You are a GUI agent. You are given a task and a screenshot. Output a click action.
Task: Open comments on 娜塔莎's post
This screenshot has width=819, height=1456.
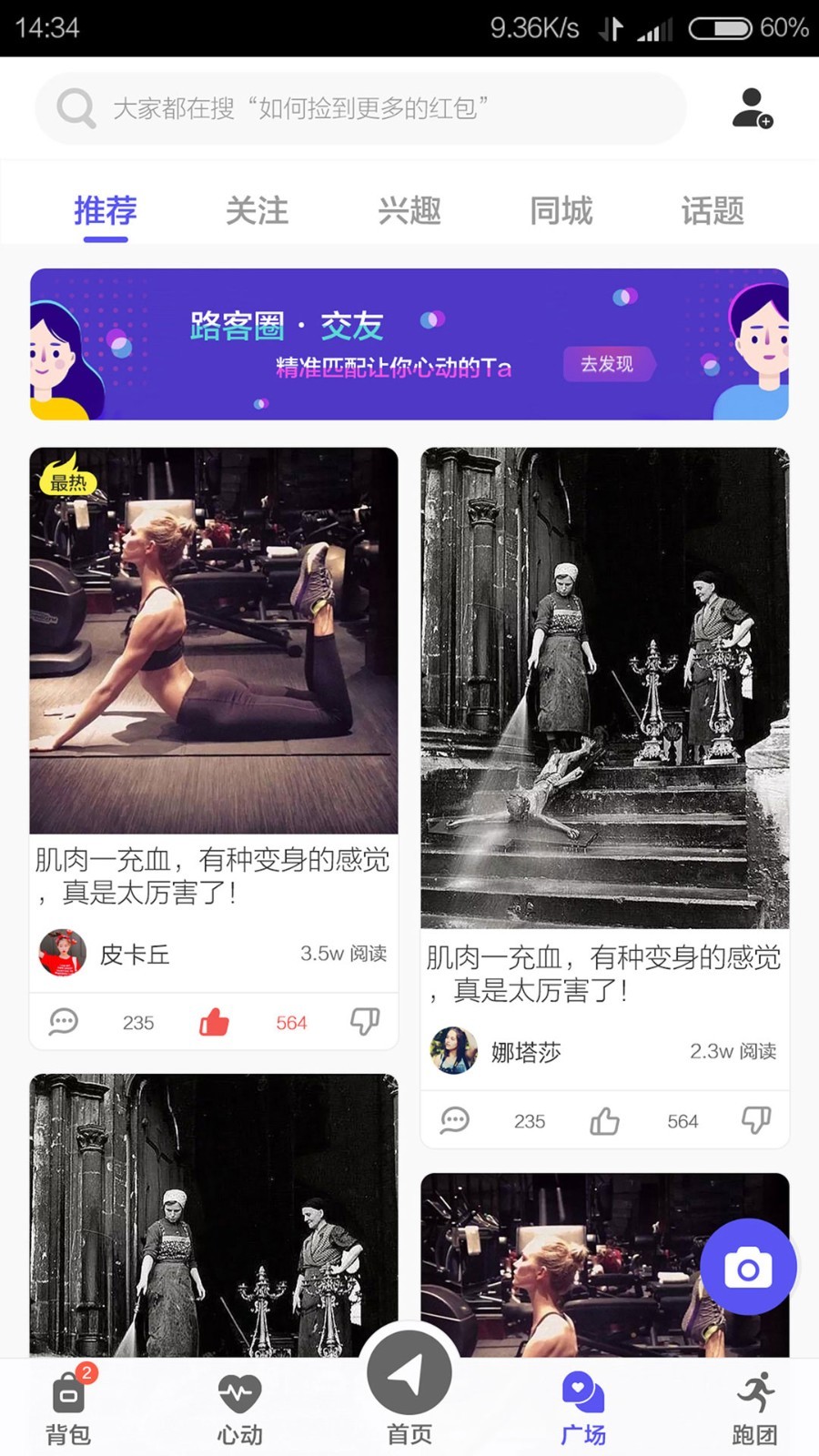455,1120
